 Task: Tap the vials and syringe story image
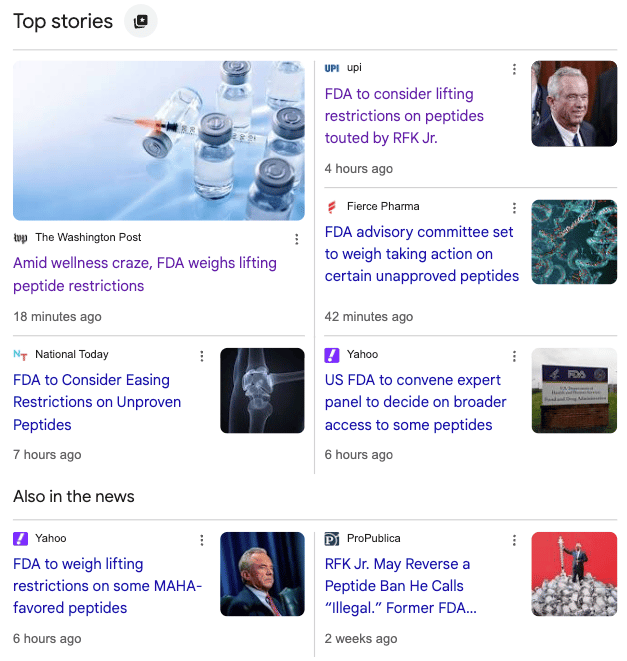159,140
